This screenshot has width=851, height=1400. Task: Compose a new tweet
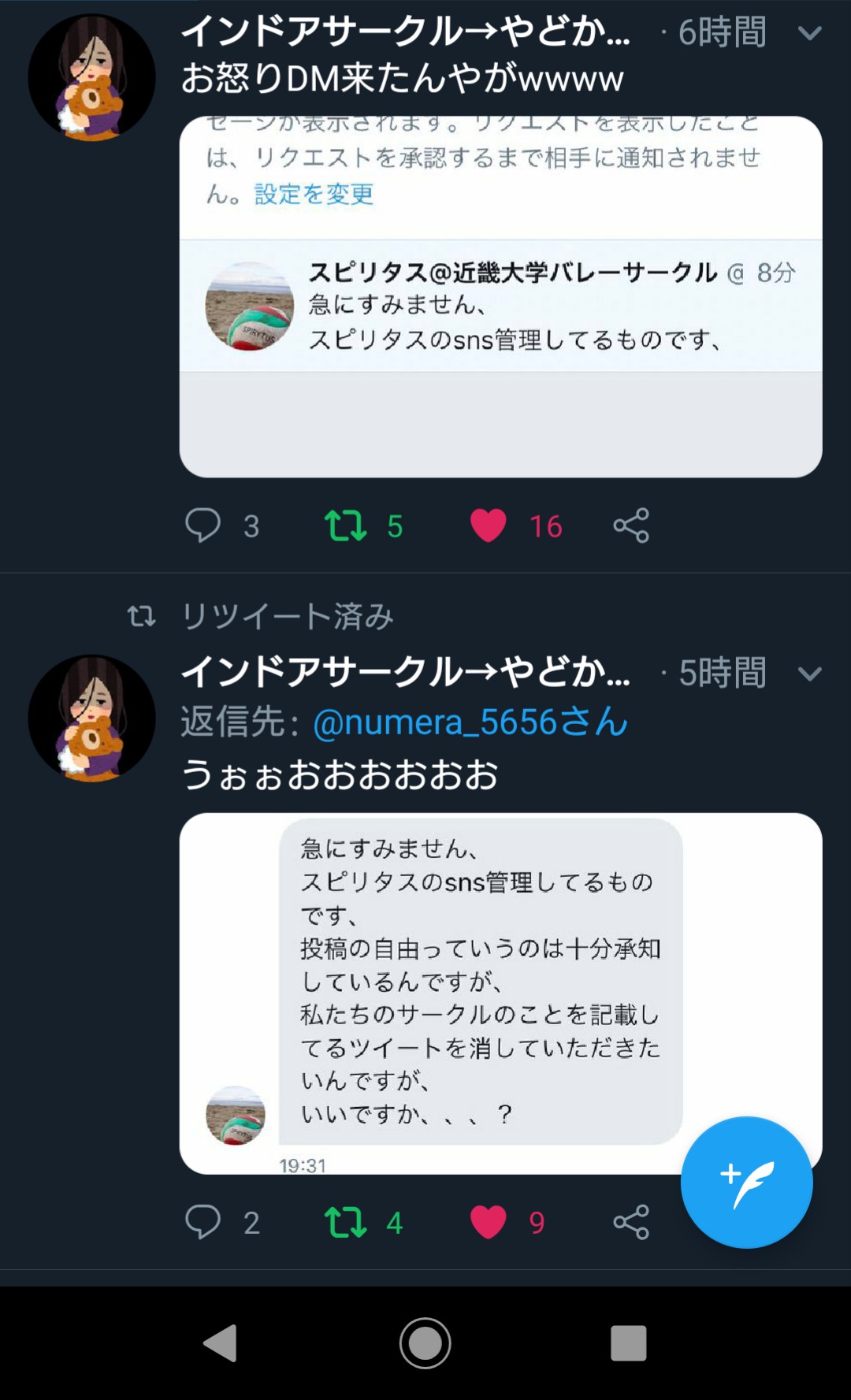tap(746, 1182)
